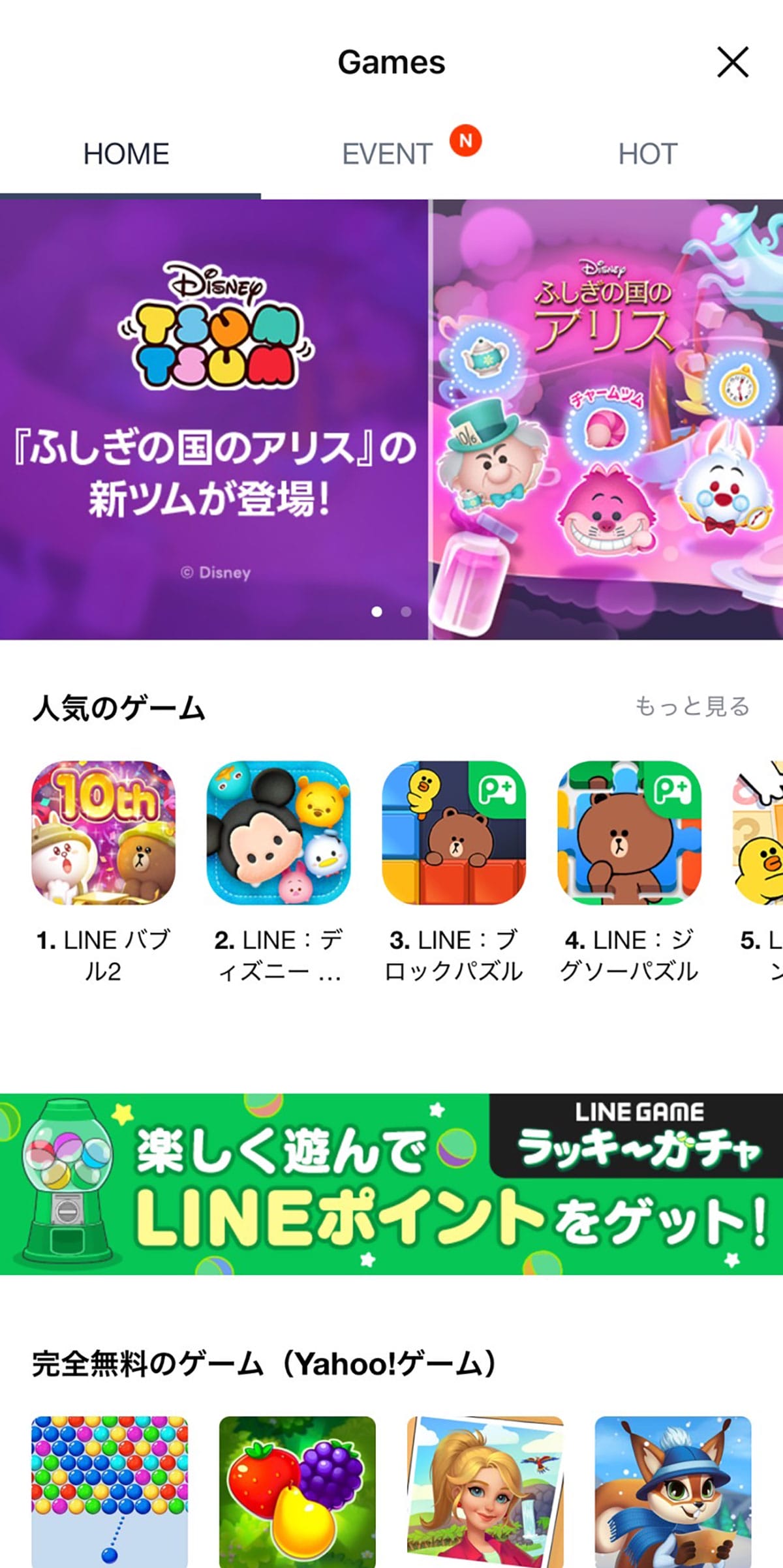Switch to the HOT tab
783x1568 pixels.
point(647,155)
